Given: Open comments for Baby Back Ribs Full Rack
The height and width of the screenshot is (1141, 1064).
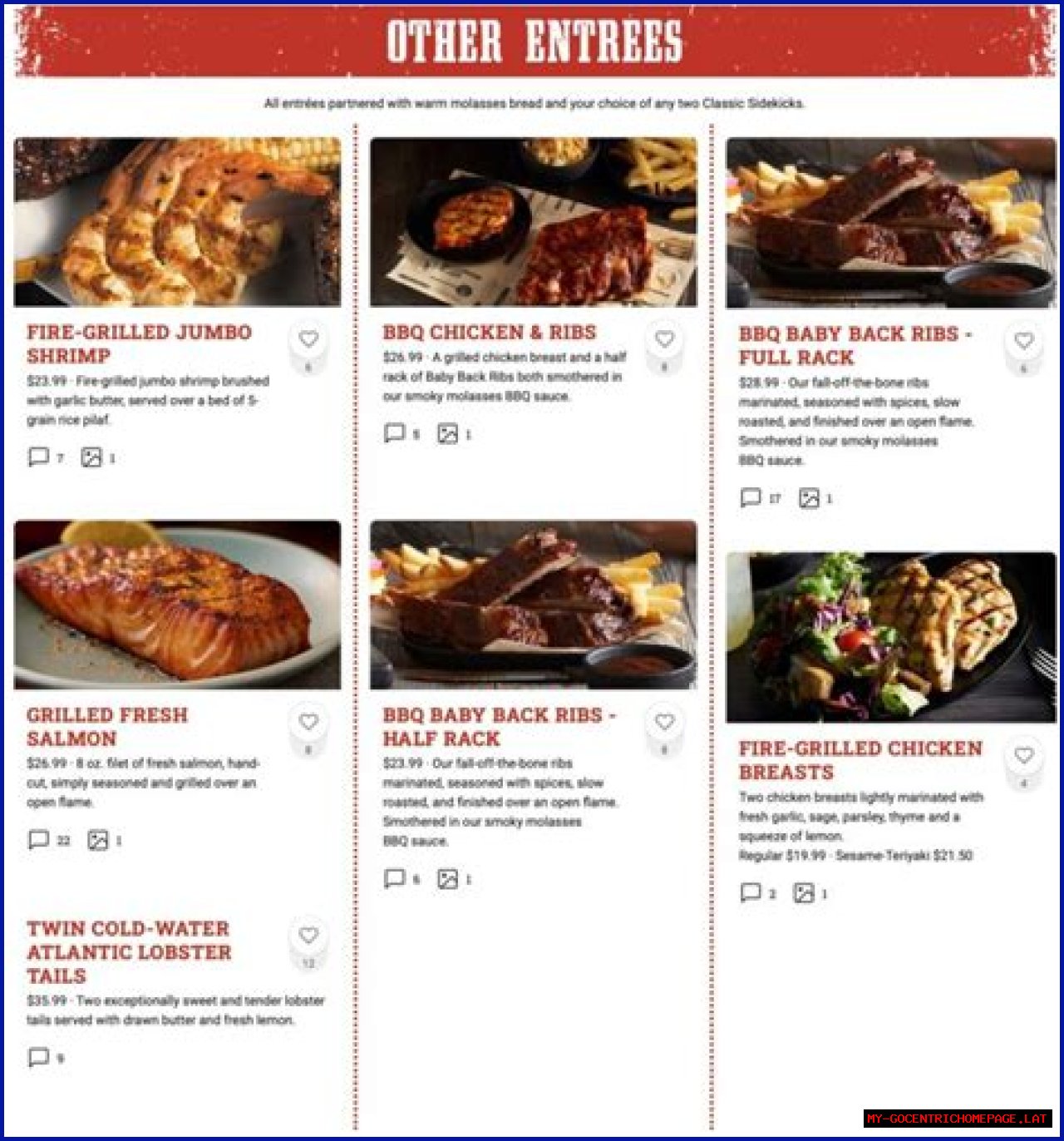Looking at the screenshot, I should click(750, 497).
